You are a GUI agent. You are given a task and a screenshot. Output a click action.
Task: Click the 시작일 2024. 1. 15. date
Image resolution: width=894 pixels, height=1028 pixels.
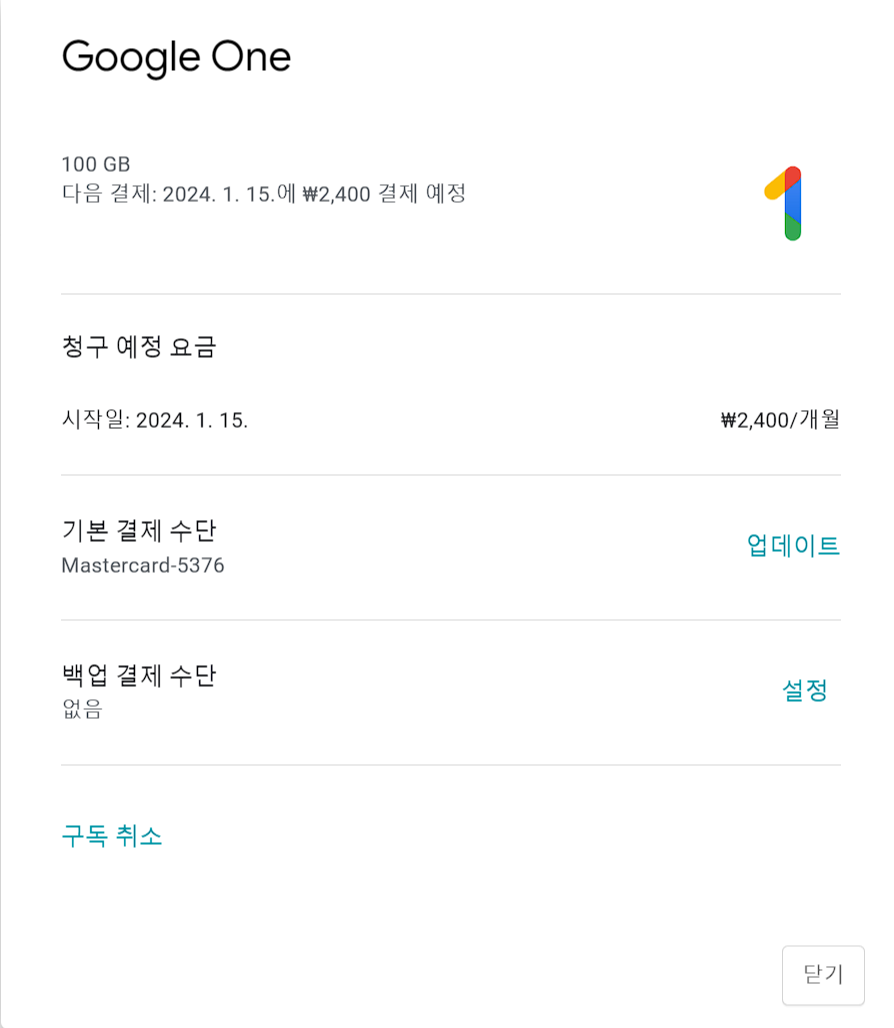(x=155, y=420)
